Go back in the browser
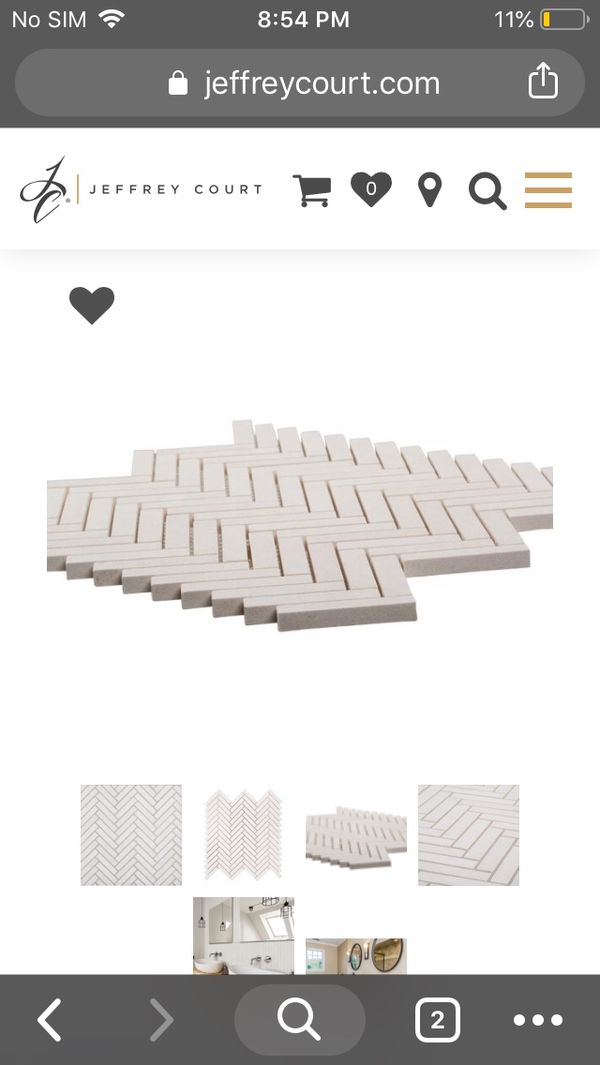This screenshot has width=600, height=1065. click(50, 1019)
